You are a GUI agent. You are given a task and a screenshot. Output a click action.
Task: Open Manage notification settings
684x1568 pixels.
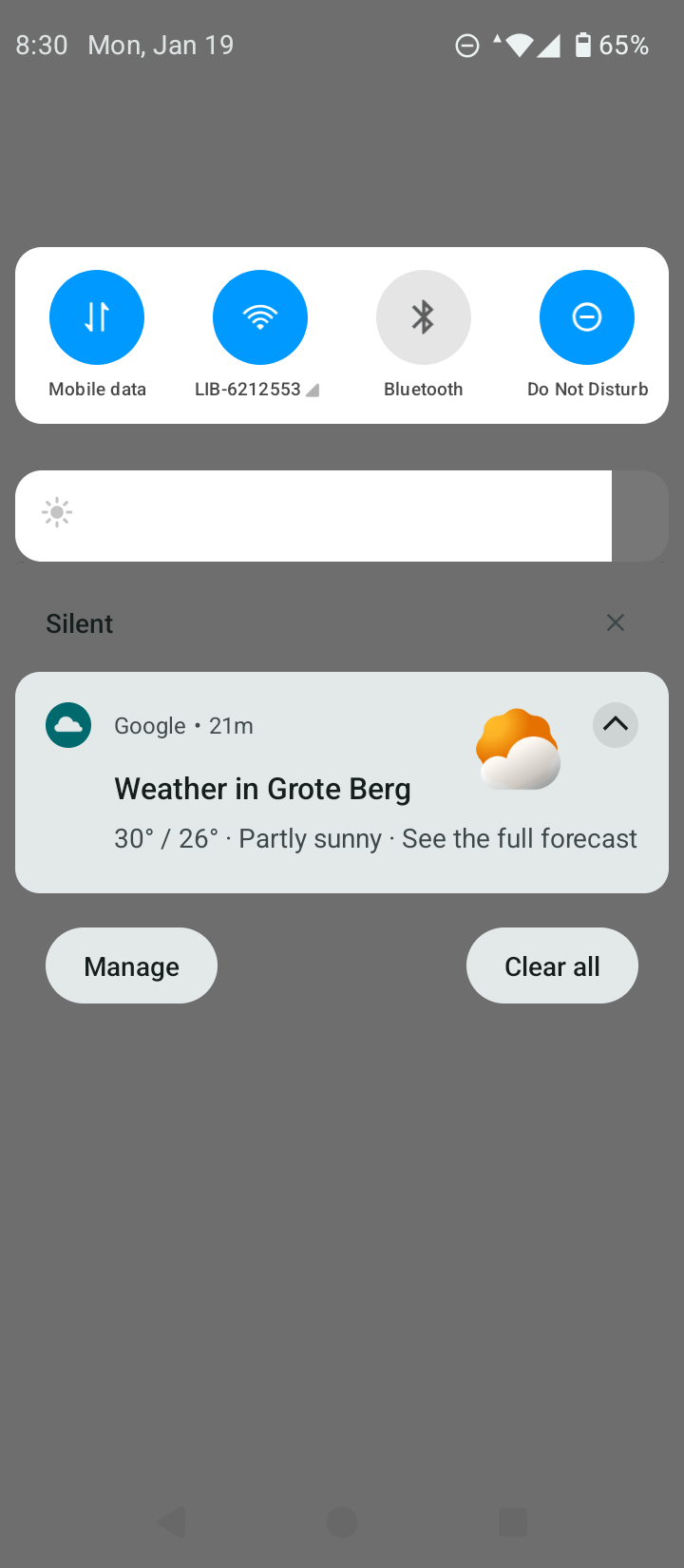(131, 966)
